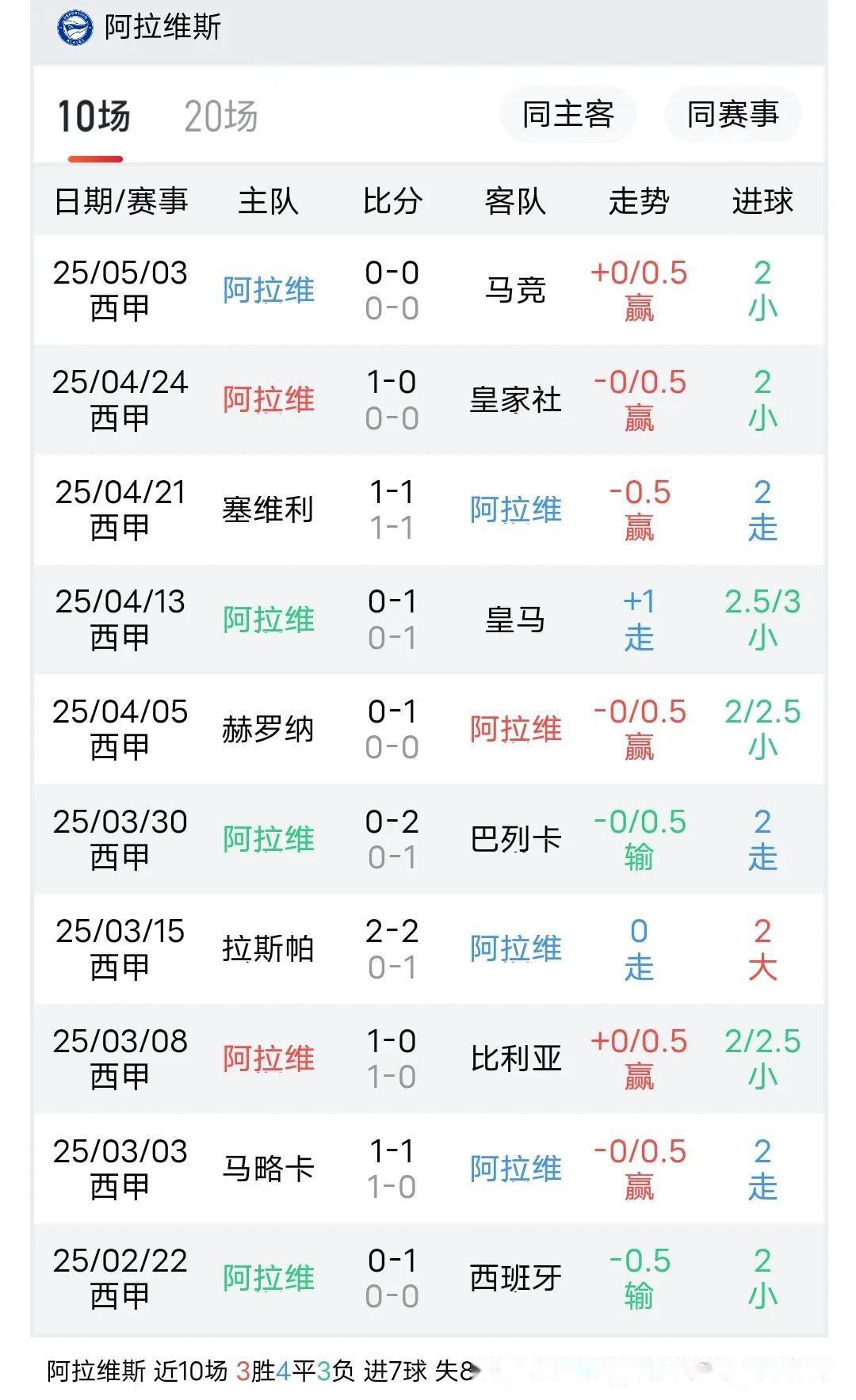This screenshot has height=1400, width=856.
Task: View the 25/04/21 match at 塞维利
Action: (x=428, y=509)
